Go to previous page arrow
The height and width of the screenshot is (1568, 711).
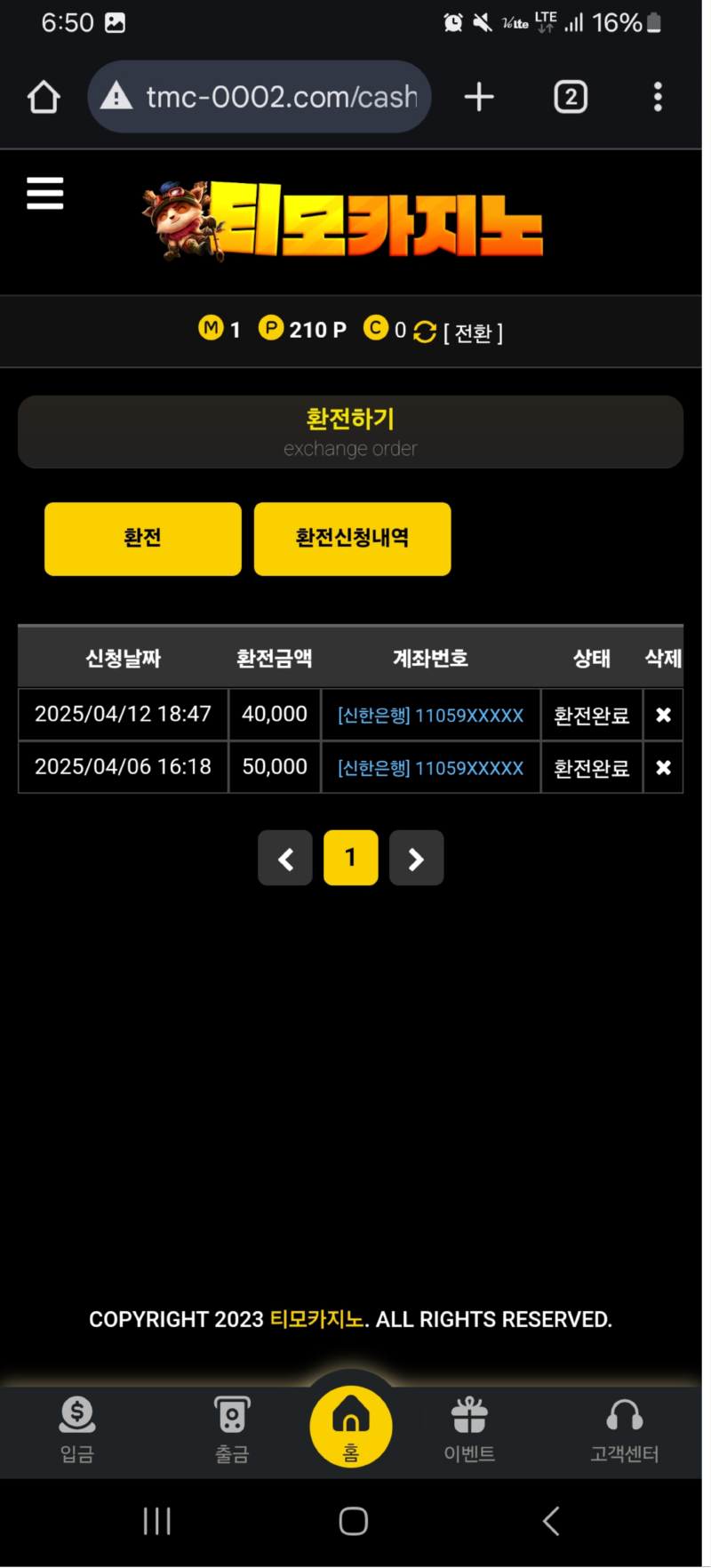tap(285, 858)
